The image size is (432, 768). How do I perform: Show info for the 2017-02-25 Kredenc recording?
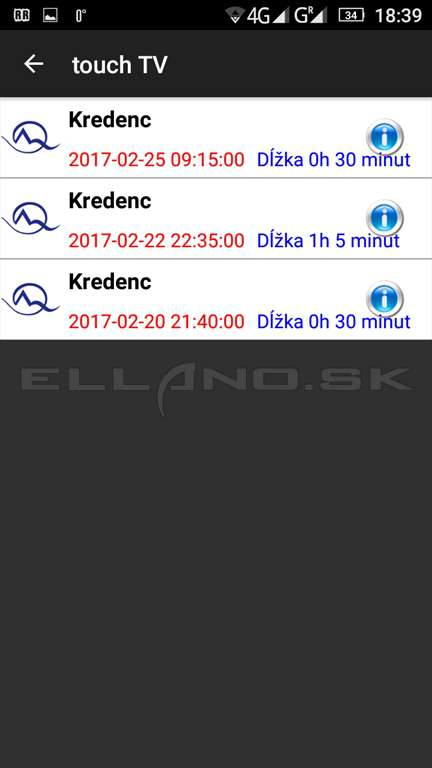[384, 137]
